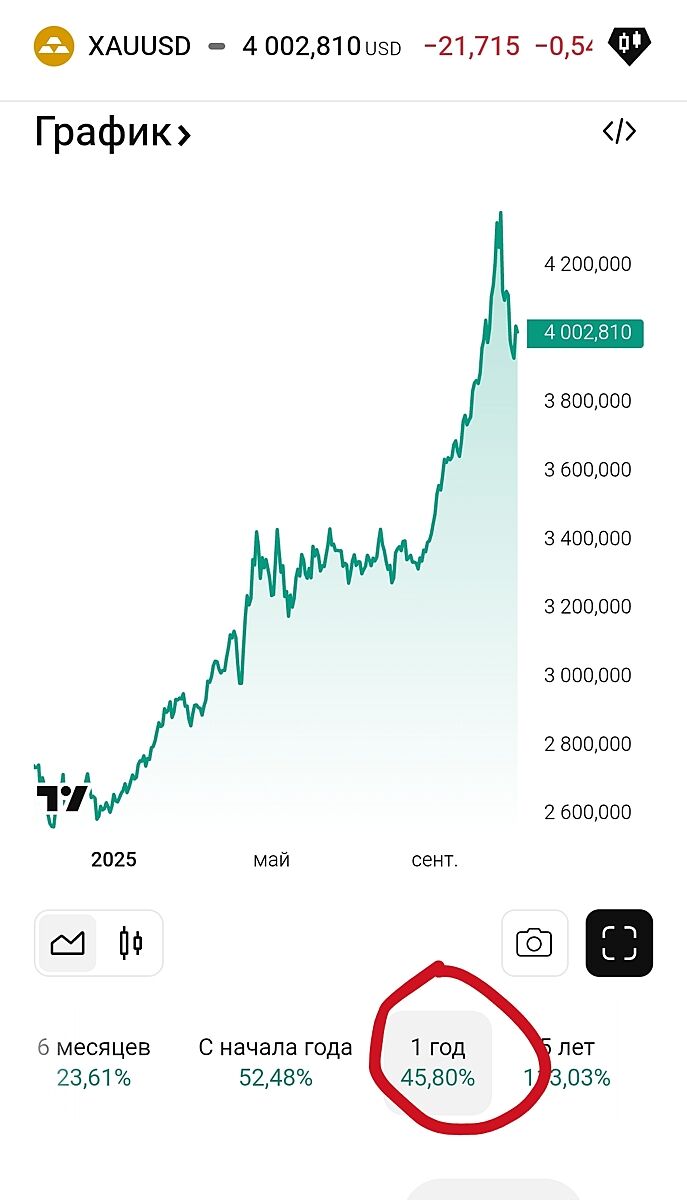Show the 5 лет time range
The width and height of the screenshot is (687, 1200).
(x=570, y=1062)
